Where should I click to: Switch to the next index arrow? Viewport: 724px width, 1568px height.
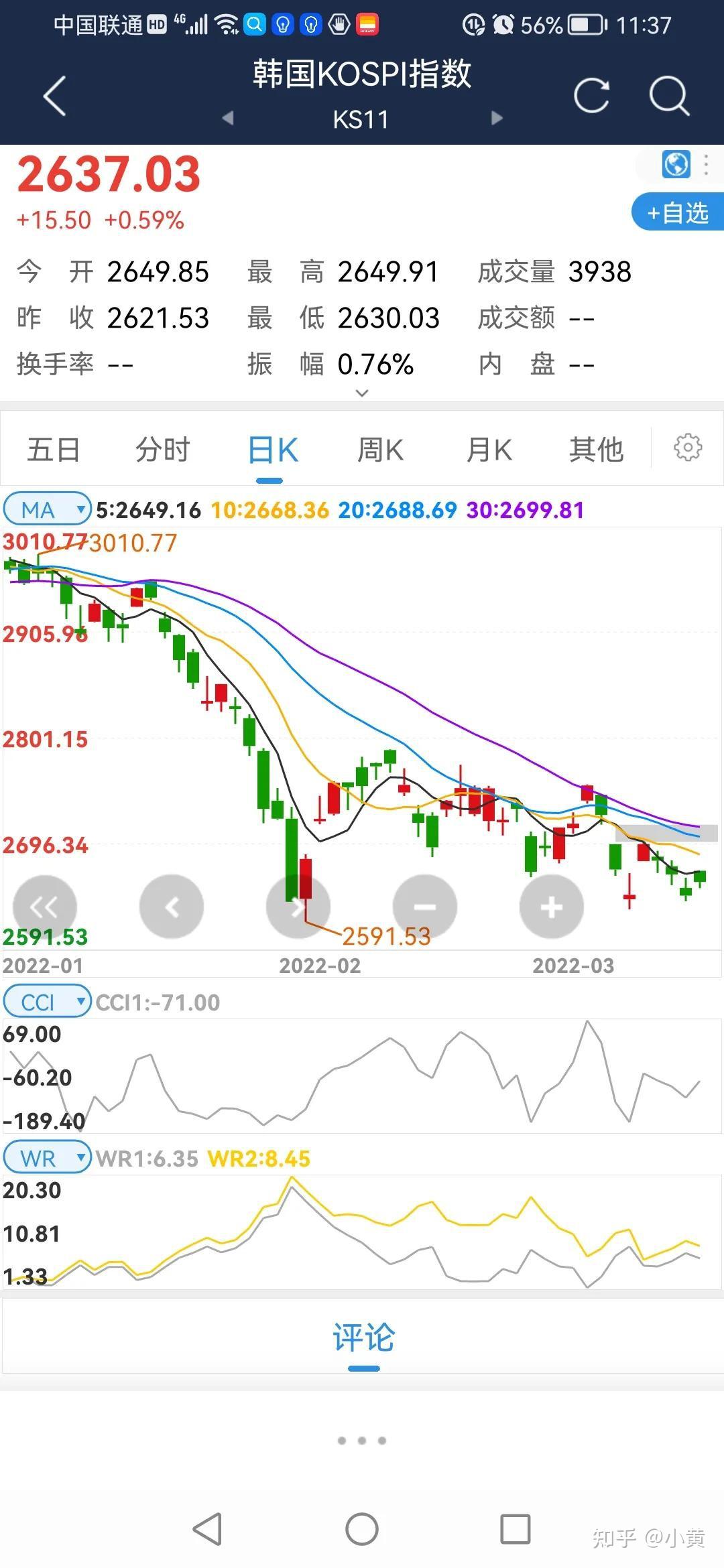coord(497,119)
